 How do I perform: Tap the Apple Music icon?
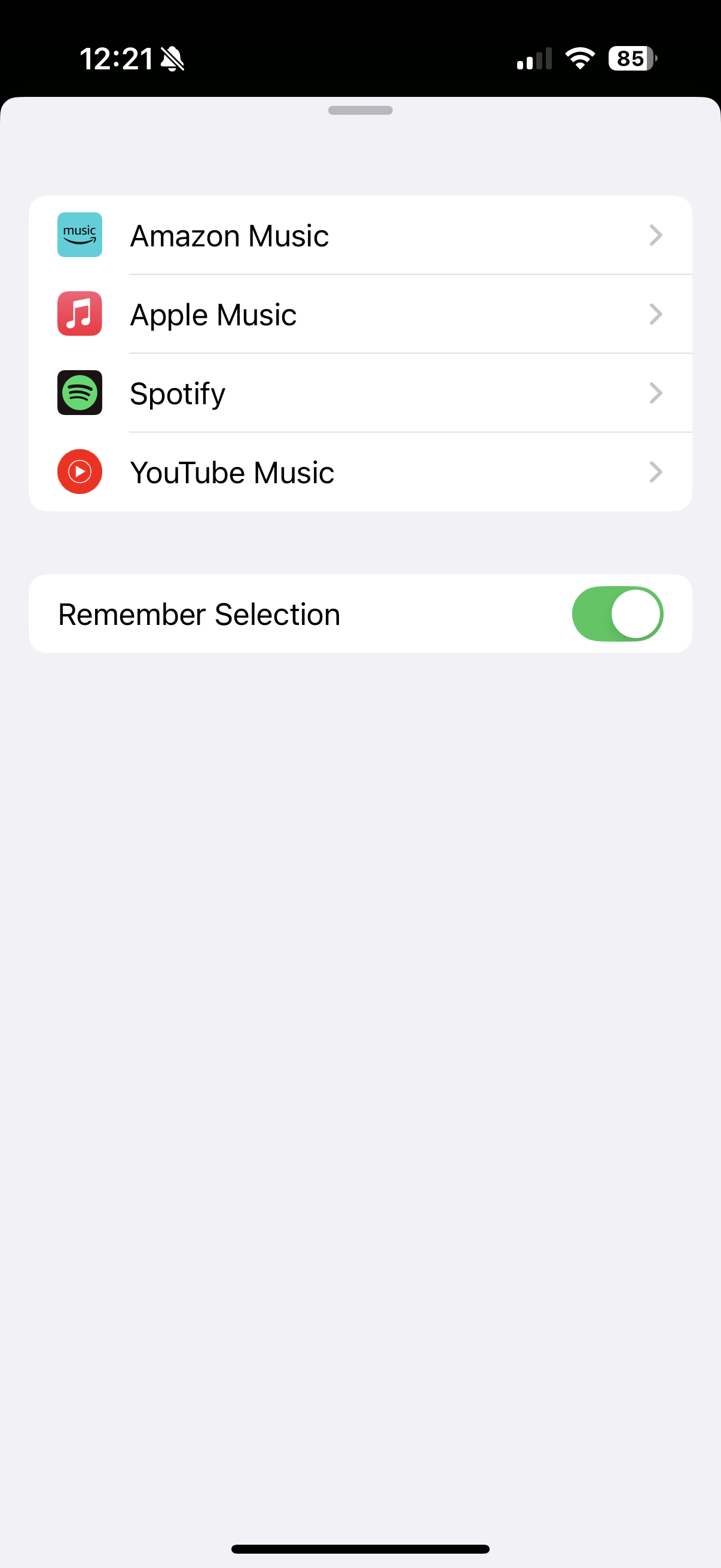click(79, 314)
